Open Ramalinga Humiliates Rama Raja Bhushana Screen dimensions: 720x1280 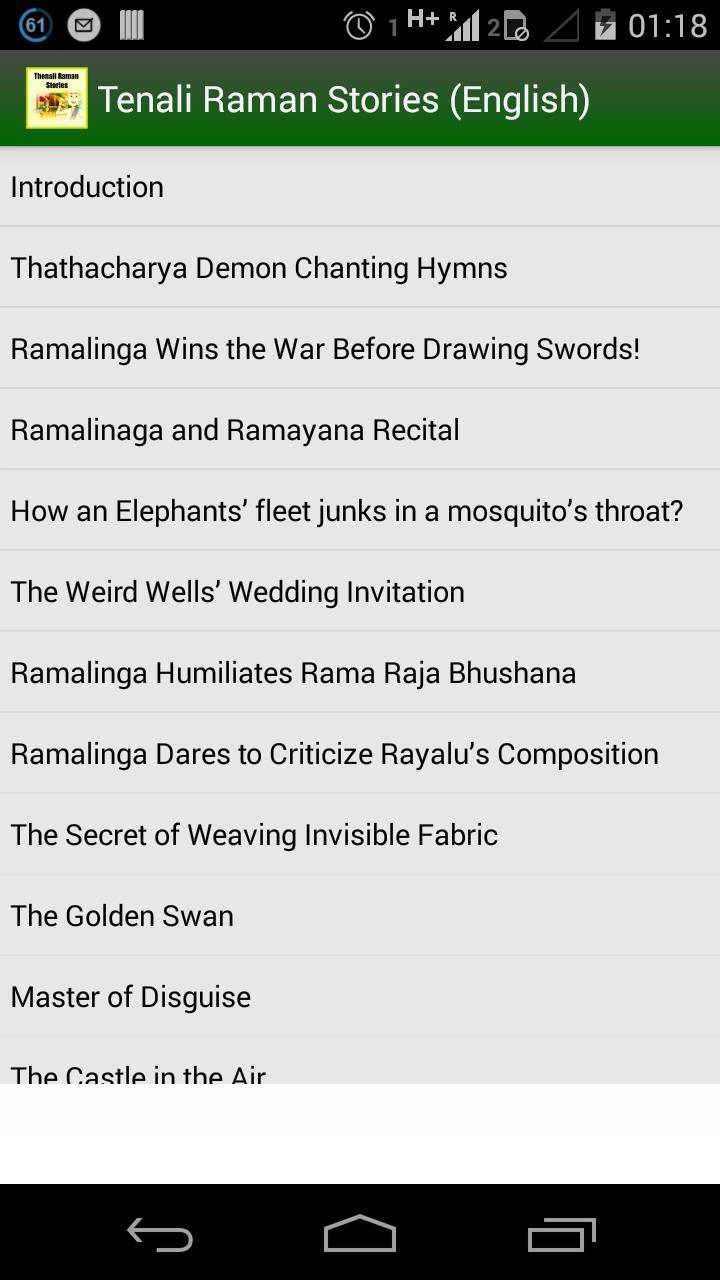point(360,672)
